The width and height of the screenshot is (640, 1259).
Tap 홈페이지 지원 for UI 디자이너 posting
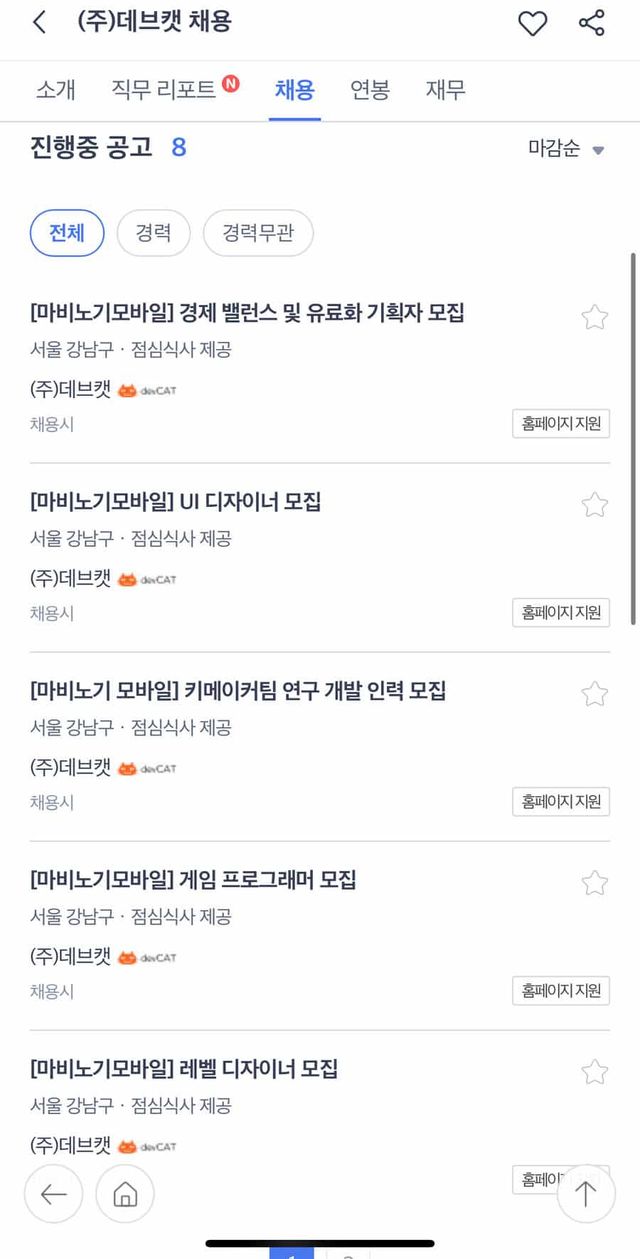click(561, 612)
